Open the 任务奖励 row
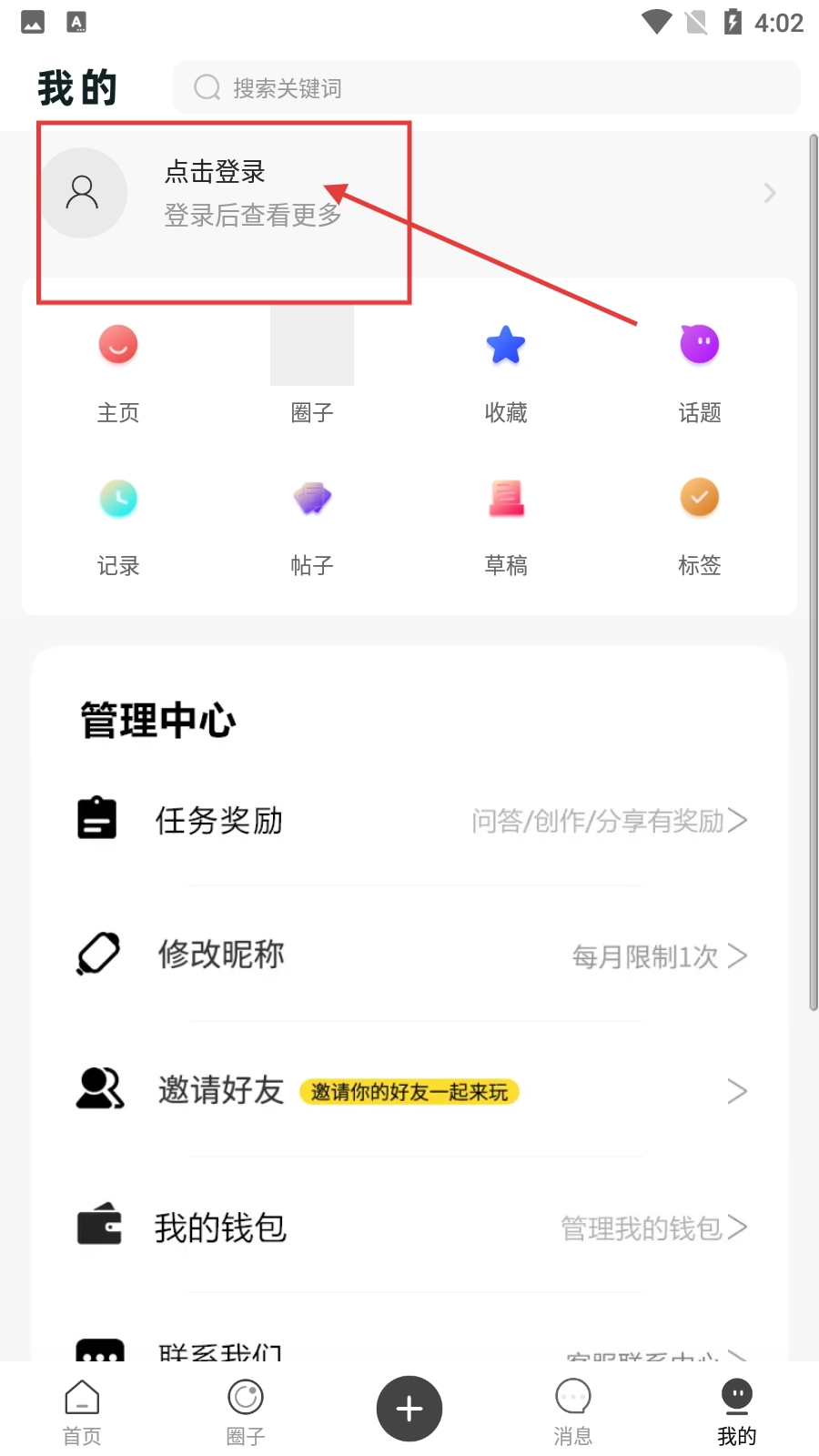This screenshot has height=1456, width=819. [x=409, y=820]
